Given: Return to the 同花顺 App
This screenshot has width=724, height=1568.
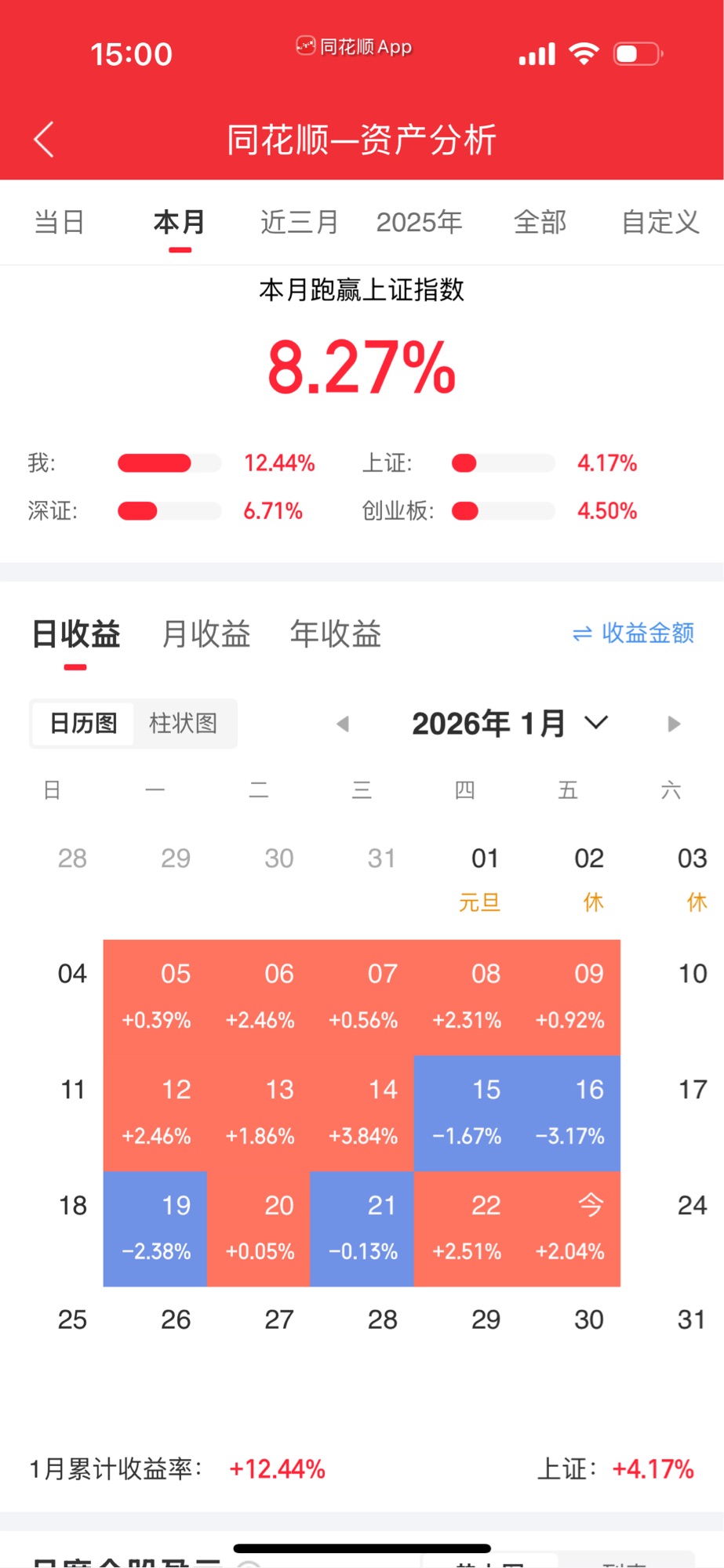Looking at the screenshot, I should pos(355,47).
